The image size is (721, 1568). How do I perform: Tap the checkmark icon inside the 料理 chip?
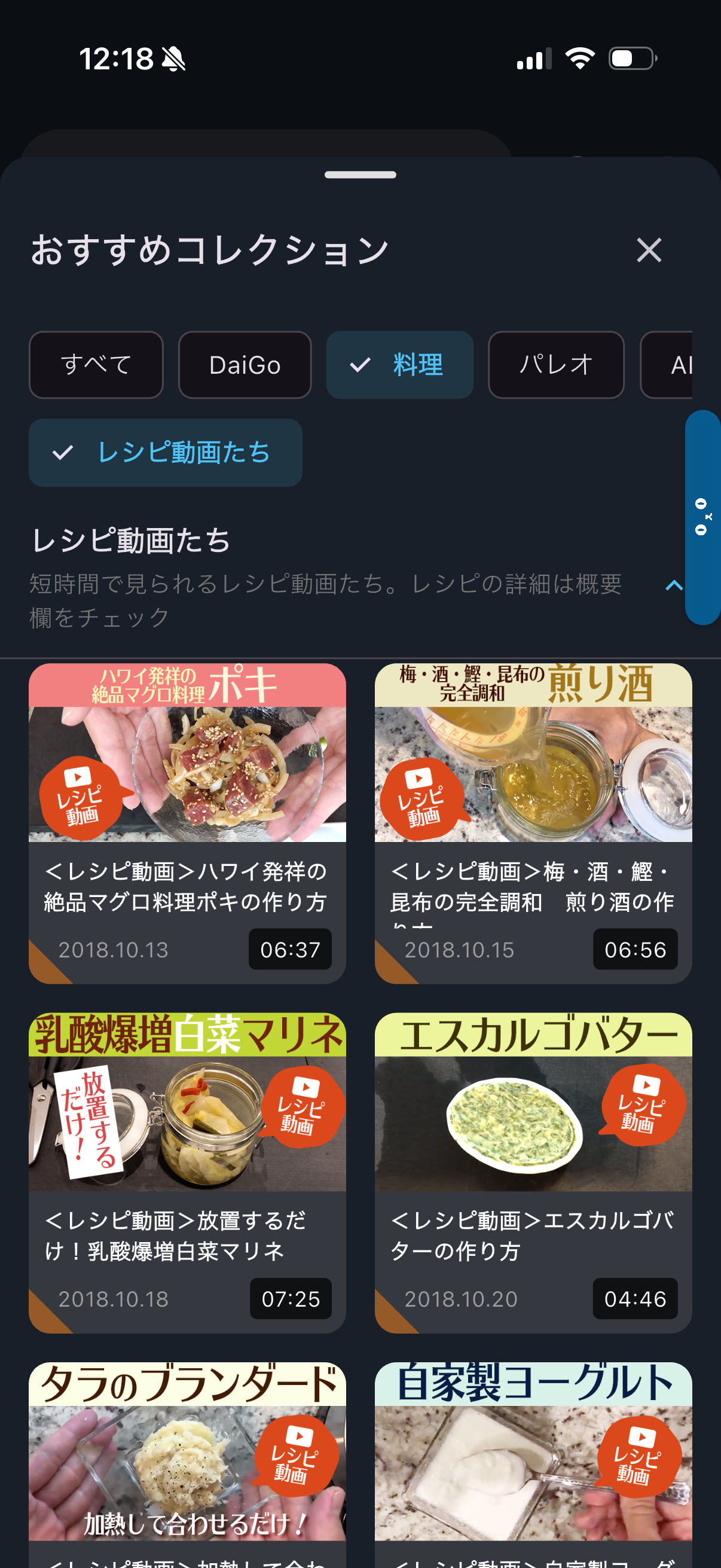(360, 365)
